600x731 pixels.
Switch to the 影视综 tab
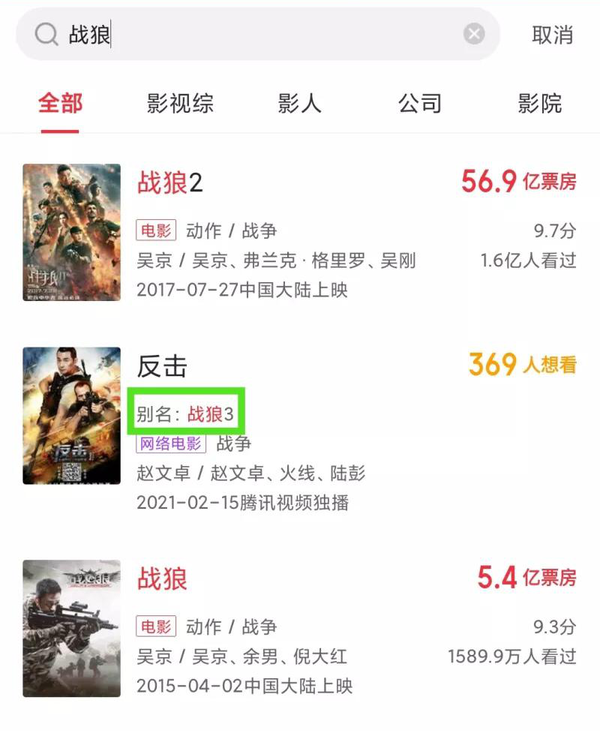180,103
